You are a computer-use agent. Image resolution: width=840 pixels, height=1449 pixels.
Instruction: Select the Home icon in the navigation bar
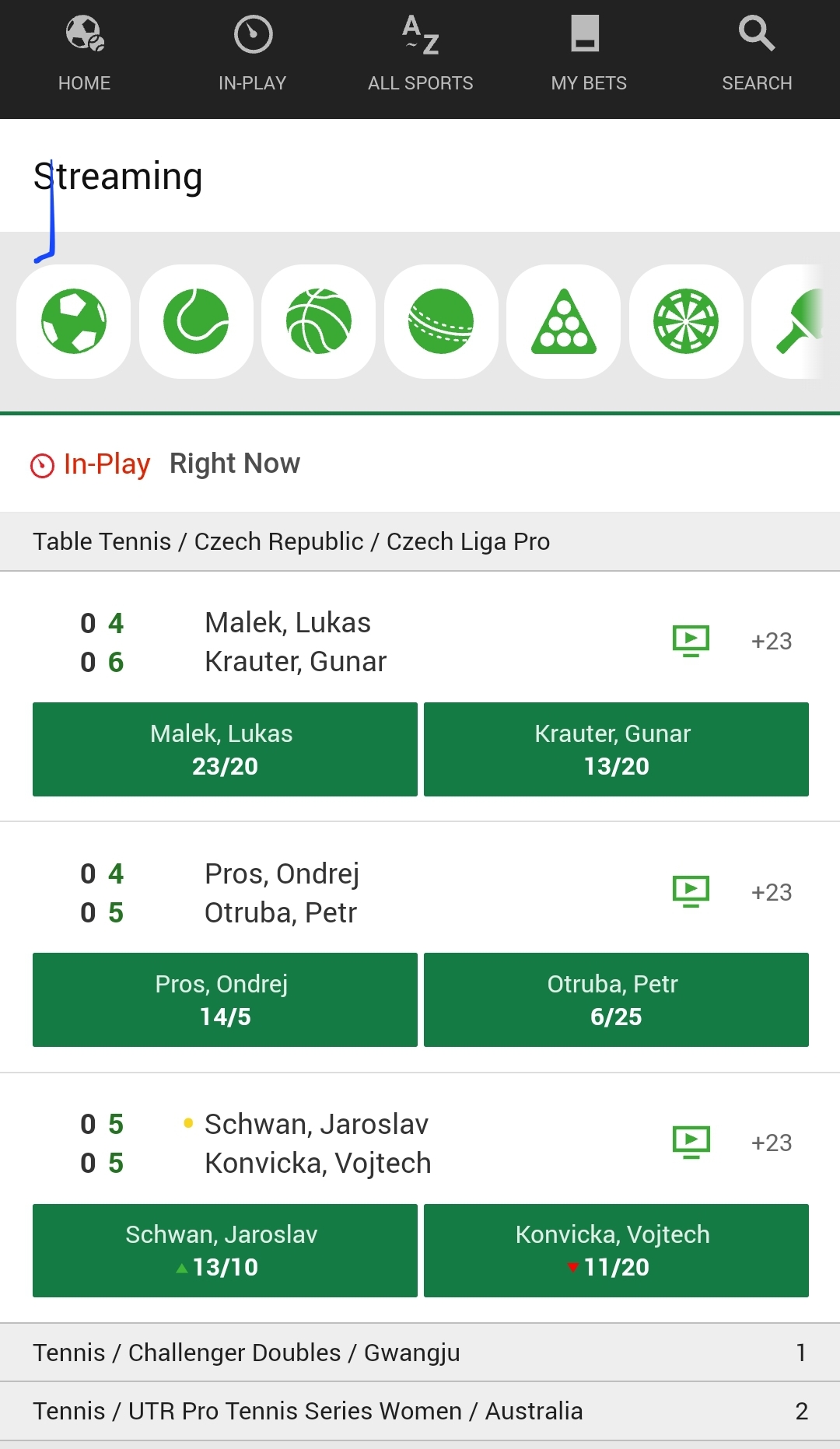[x=83, y=51]
